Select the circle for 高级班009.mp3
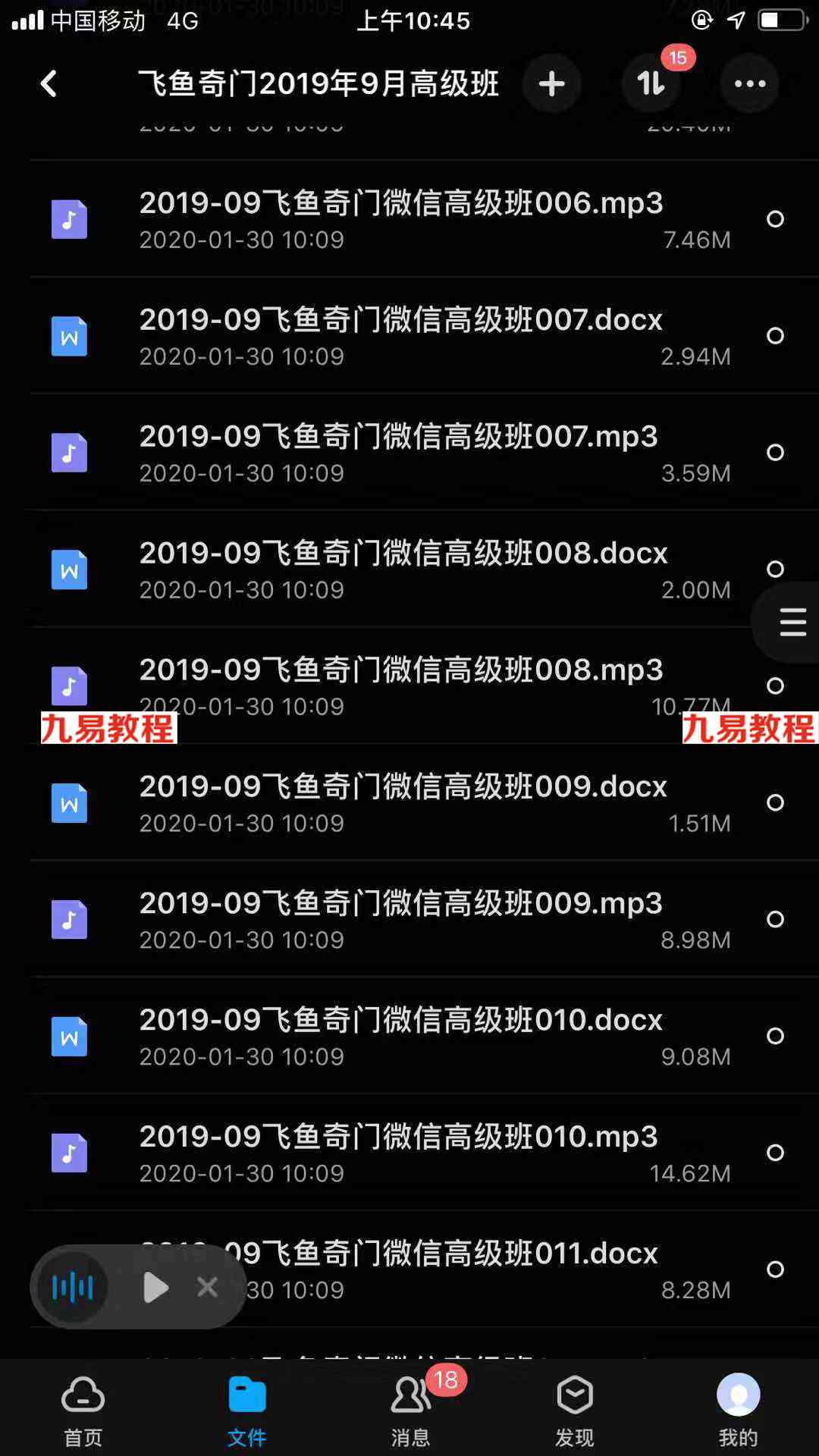 click(x=775, y=919)
